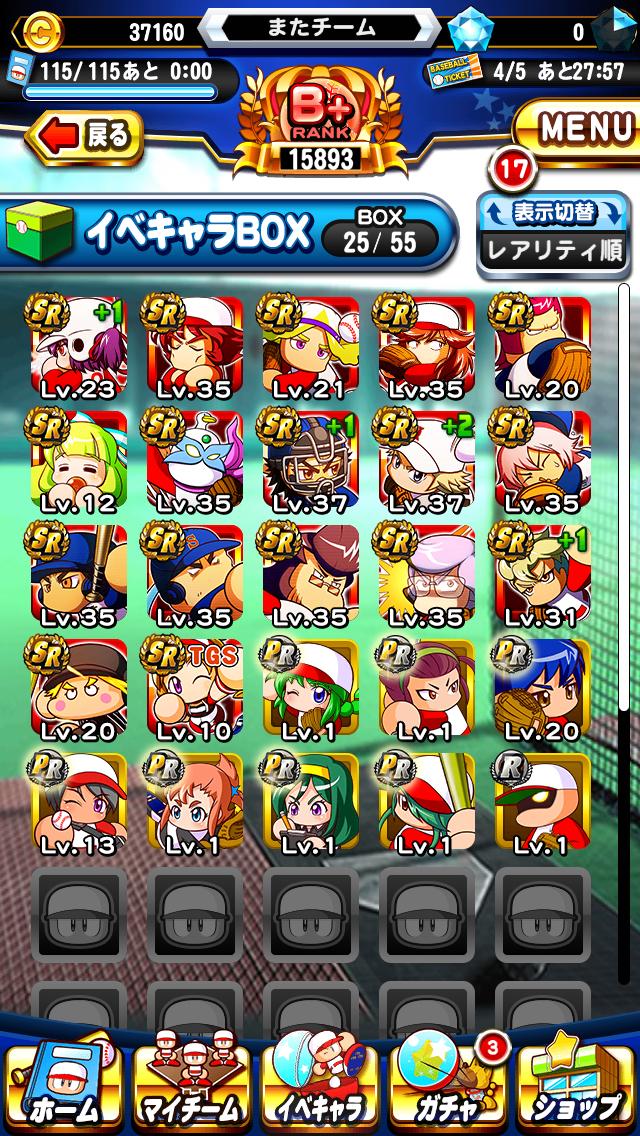Open the SR character at Lv.23
This screenshot has width=640, height=1136.
(x=79, y=345)
